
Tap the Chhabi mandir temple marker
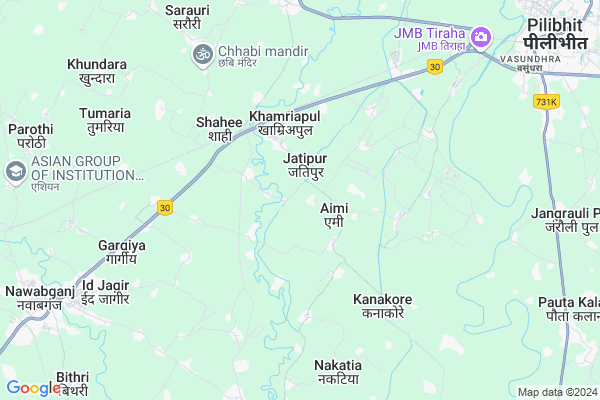pos(201,53)
